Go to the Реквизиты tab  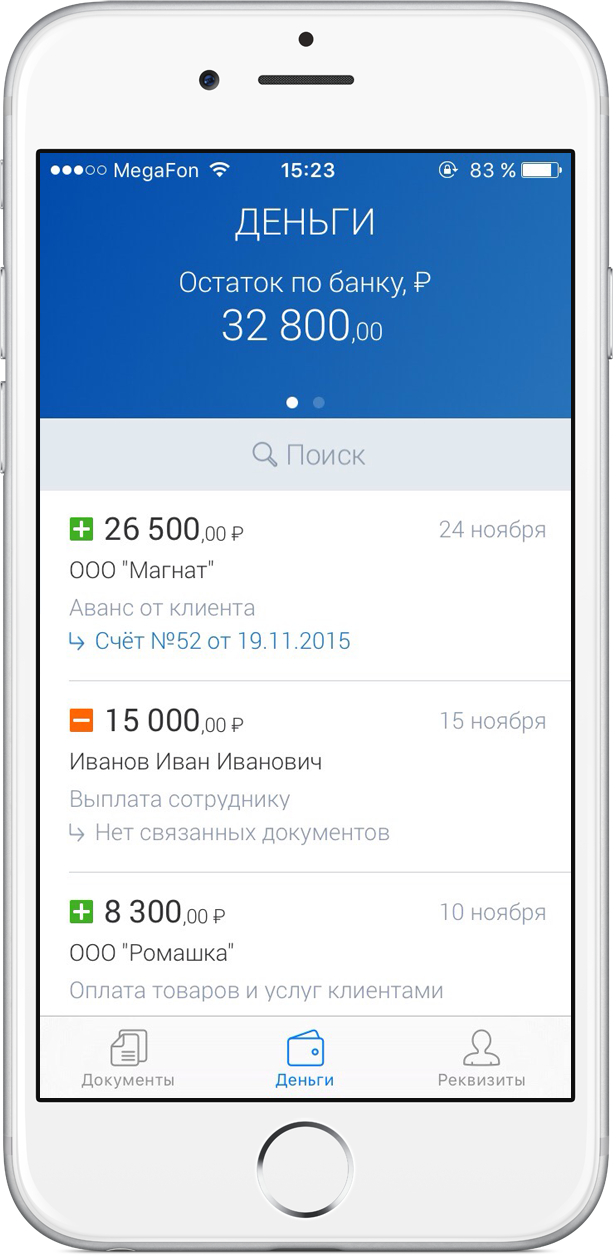(x=481, y=1059)
